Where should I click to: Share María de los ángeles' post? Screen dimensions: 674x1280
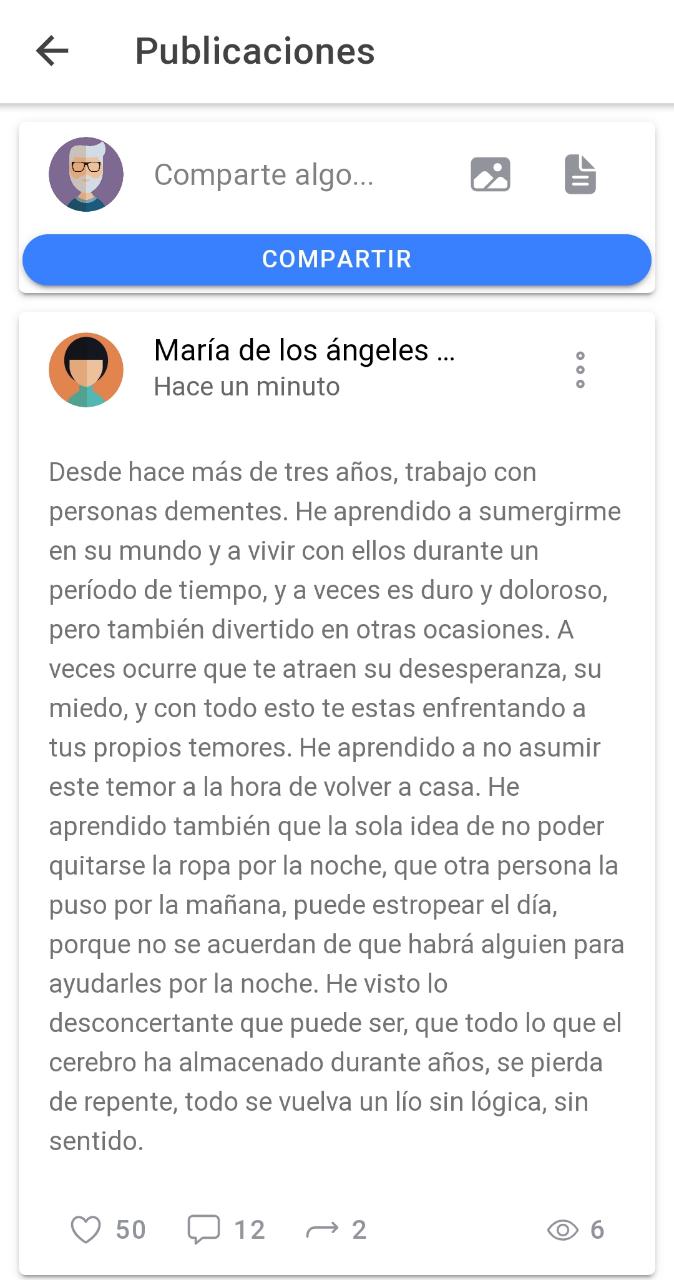pyautogui.click(x=322, y=1229)
